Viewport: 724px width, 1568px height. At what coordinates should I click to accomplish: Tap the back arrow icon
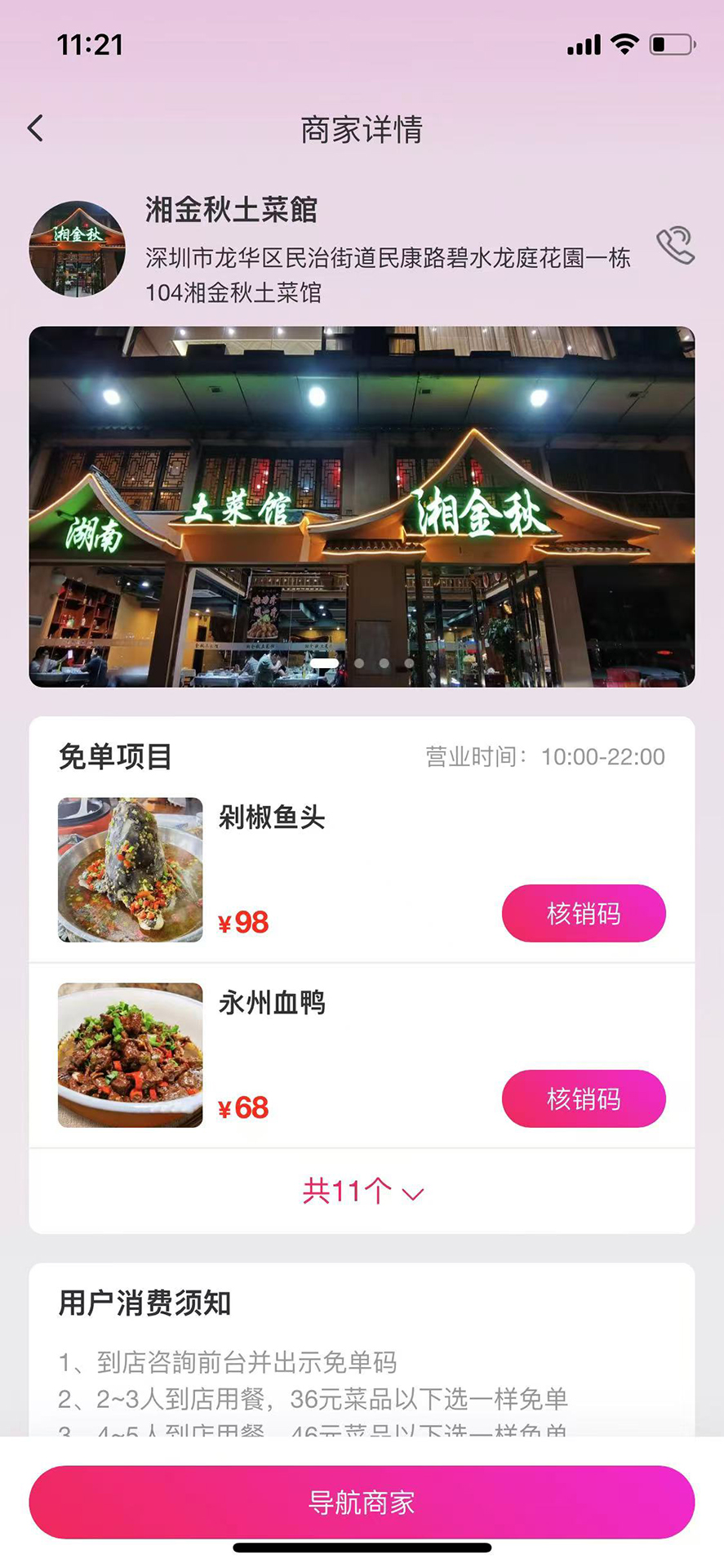click(36, 127)
